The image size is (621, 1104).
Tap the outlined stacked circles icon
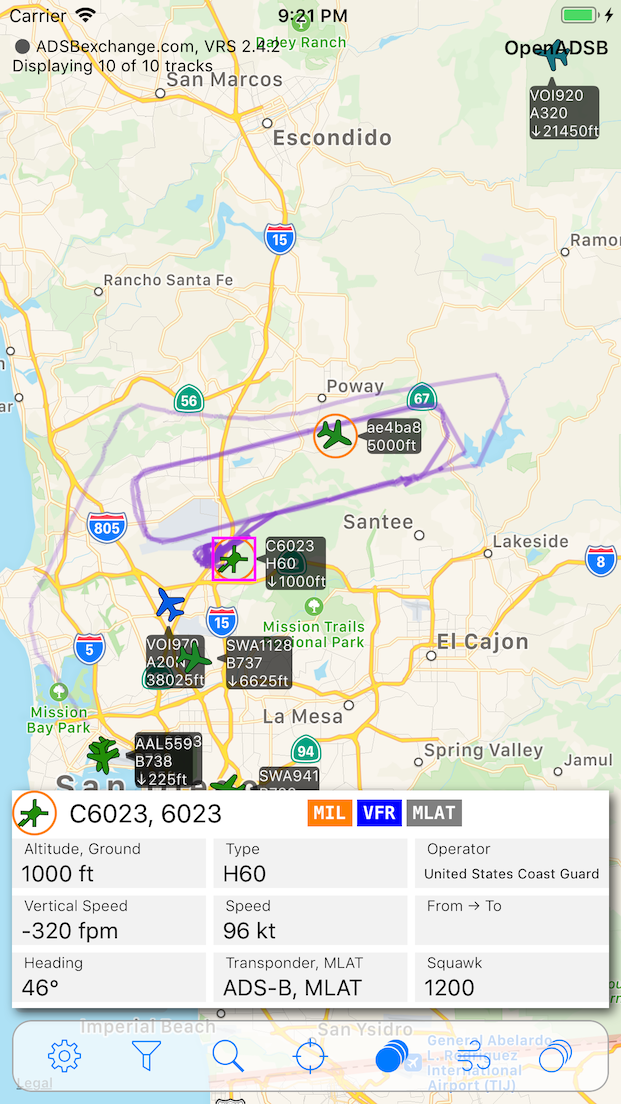[555, 1056]
